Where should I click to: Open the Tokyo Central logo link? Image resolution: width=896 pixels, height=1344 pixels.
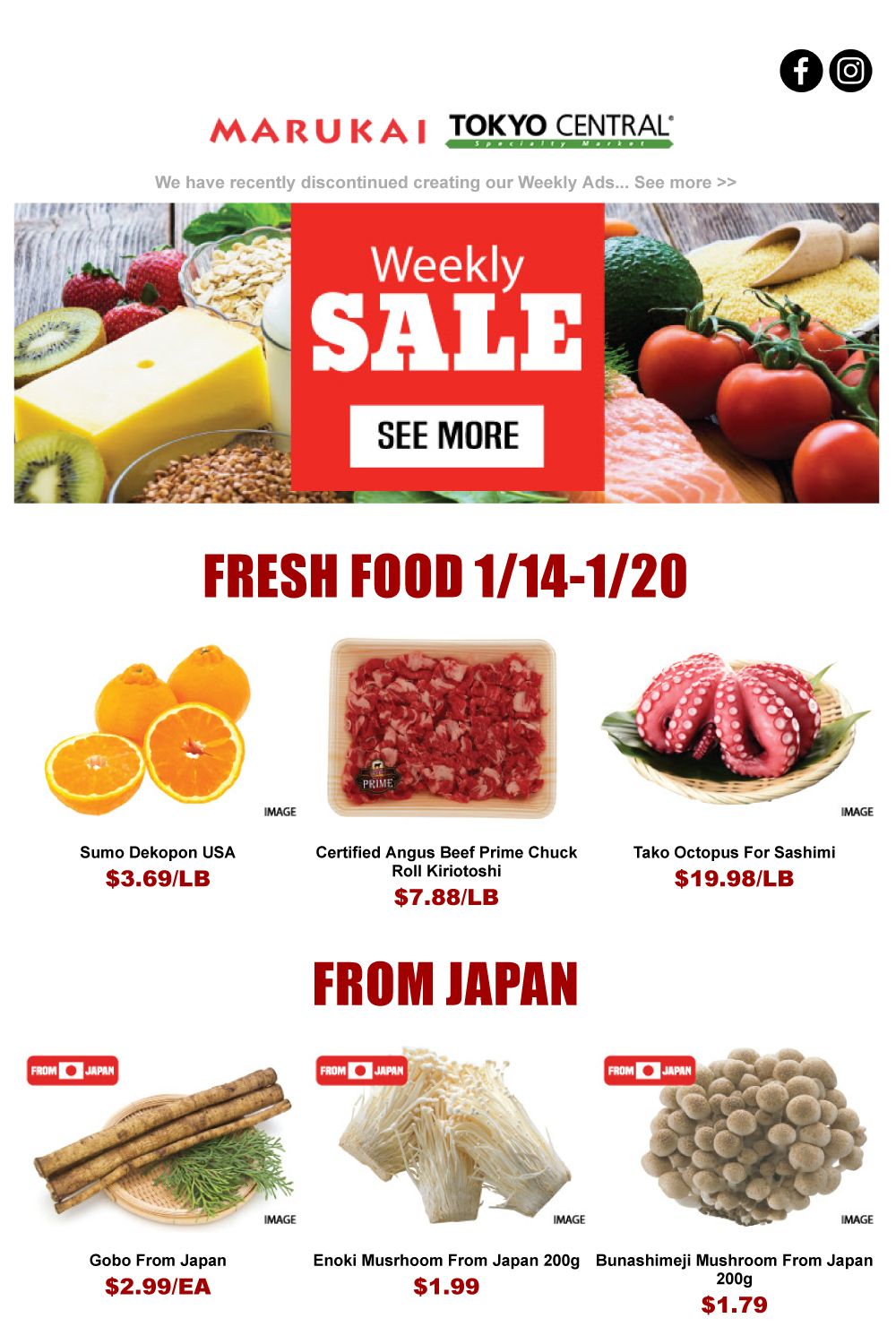560,131
